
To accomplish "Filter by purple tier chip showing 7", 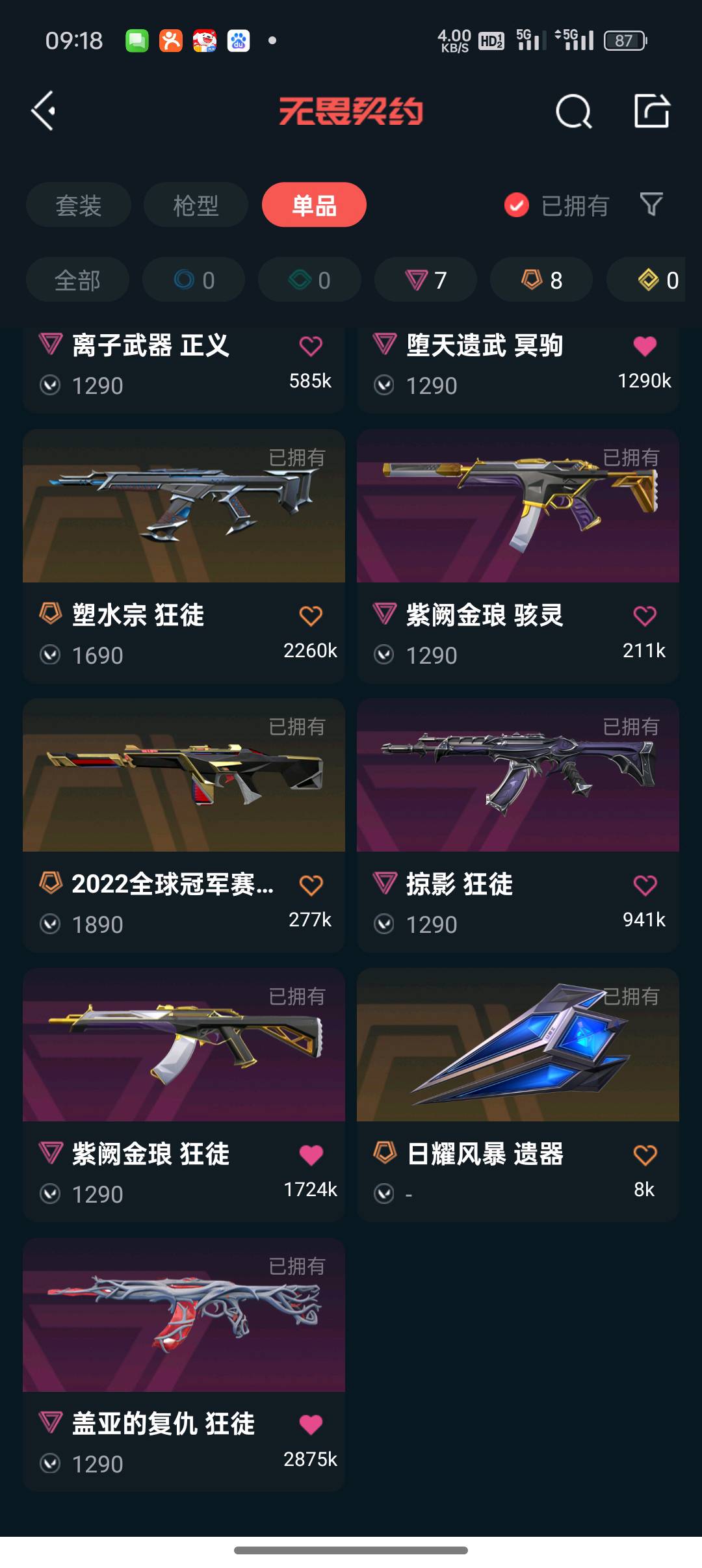I will click(x=426, y=280).
